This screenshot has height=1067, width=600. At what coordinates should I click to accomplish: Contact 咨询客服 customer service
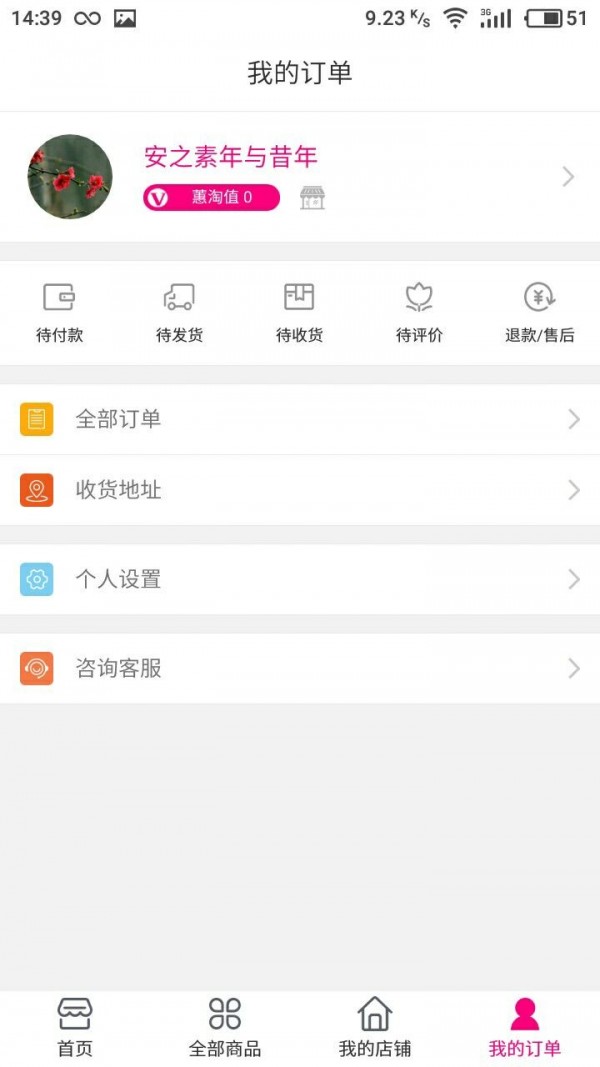[300, 668]
